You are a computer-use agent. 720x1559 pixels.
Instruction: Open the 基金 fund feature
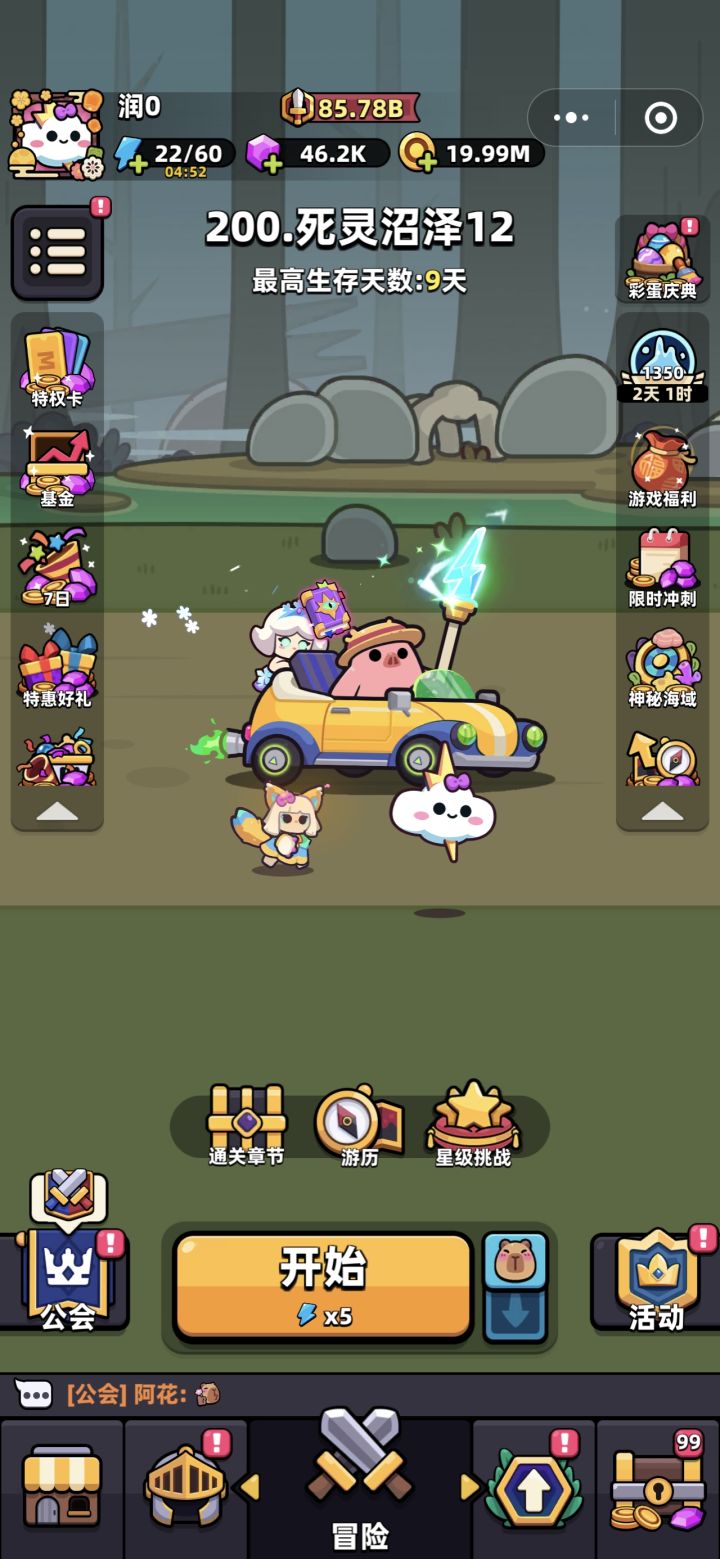pyautogui.click(x=57, y=467)
